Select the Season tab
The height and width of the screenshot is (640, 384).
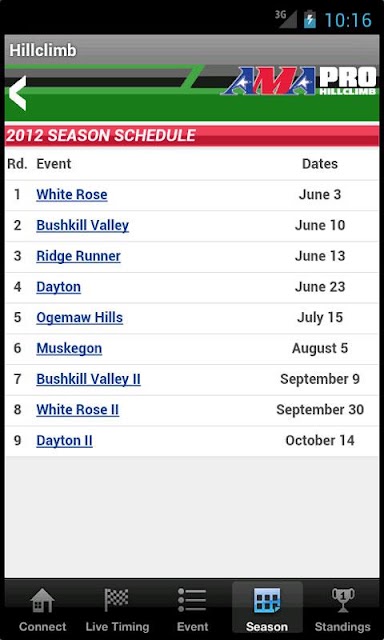(x=267, y=609)
